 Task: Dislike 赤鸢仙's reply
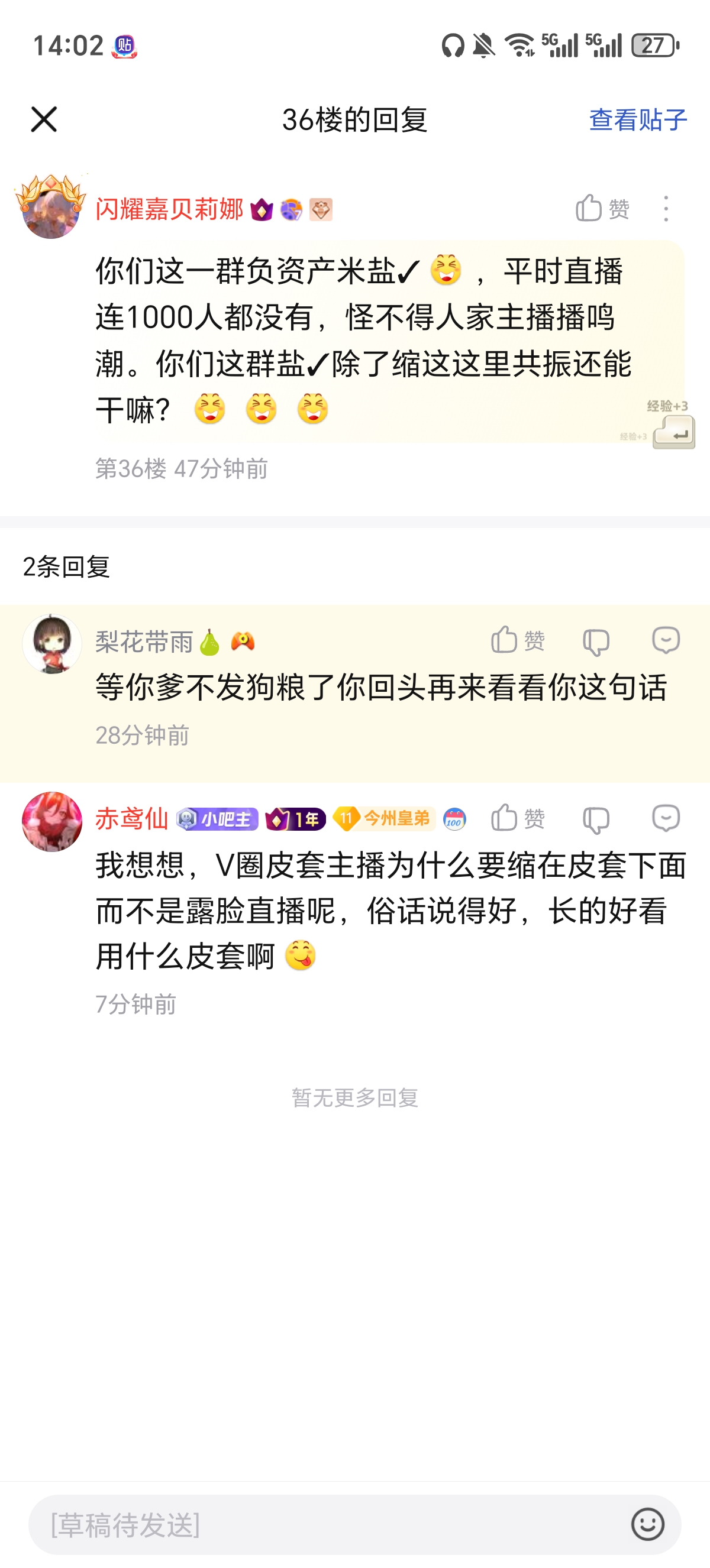click(x=596, y=819)
